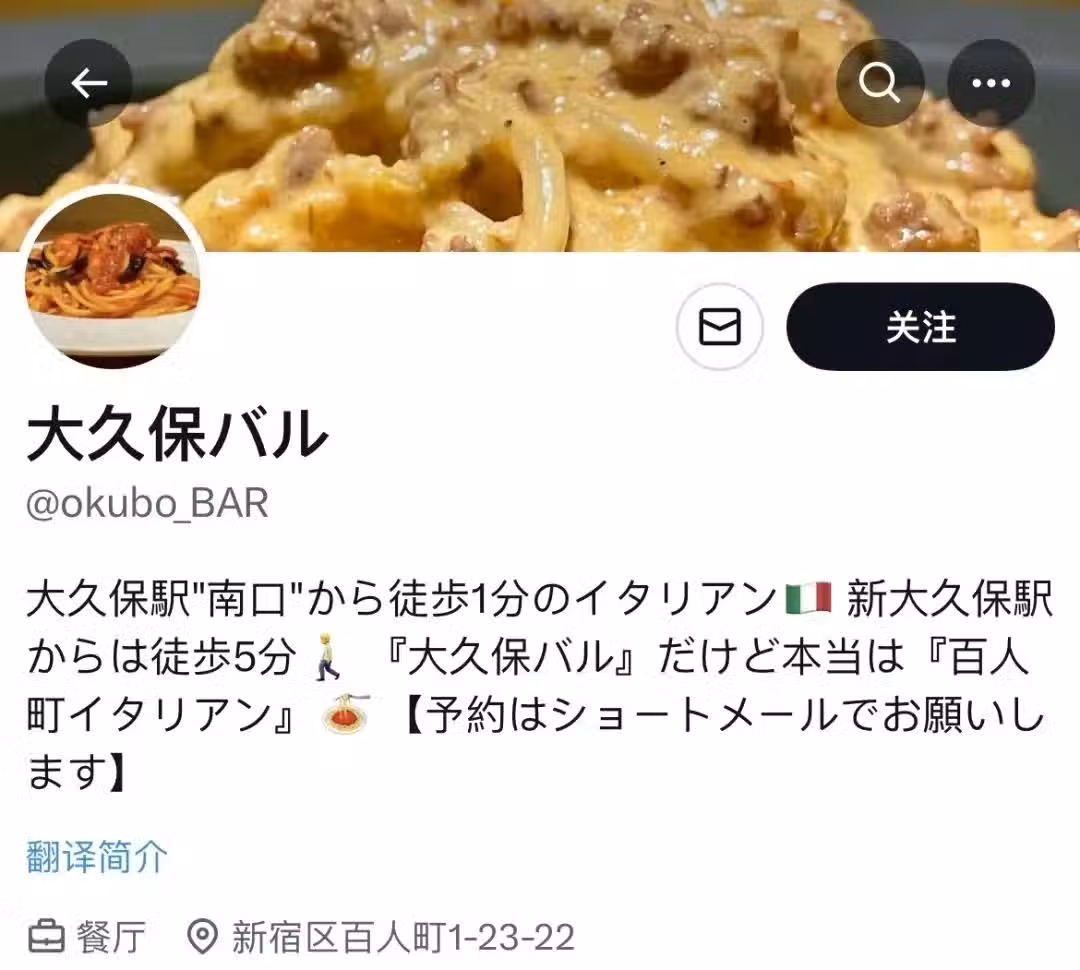Open search on this profile

[x=880, y=83]
